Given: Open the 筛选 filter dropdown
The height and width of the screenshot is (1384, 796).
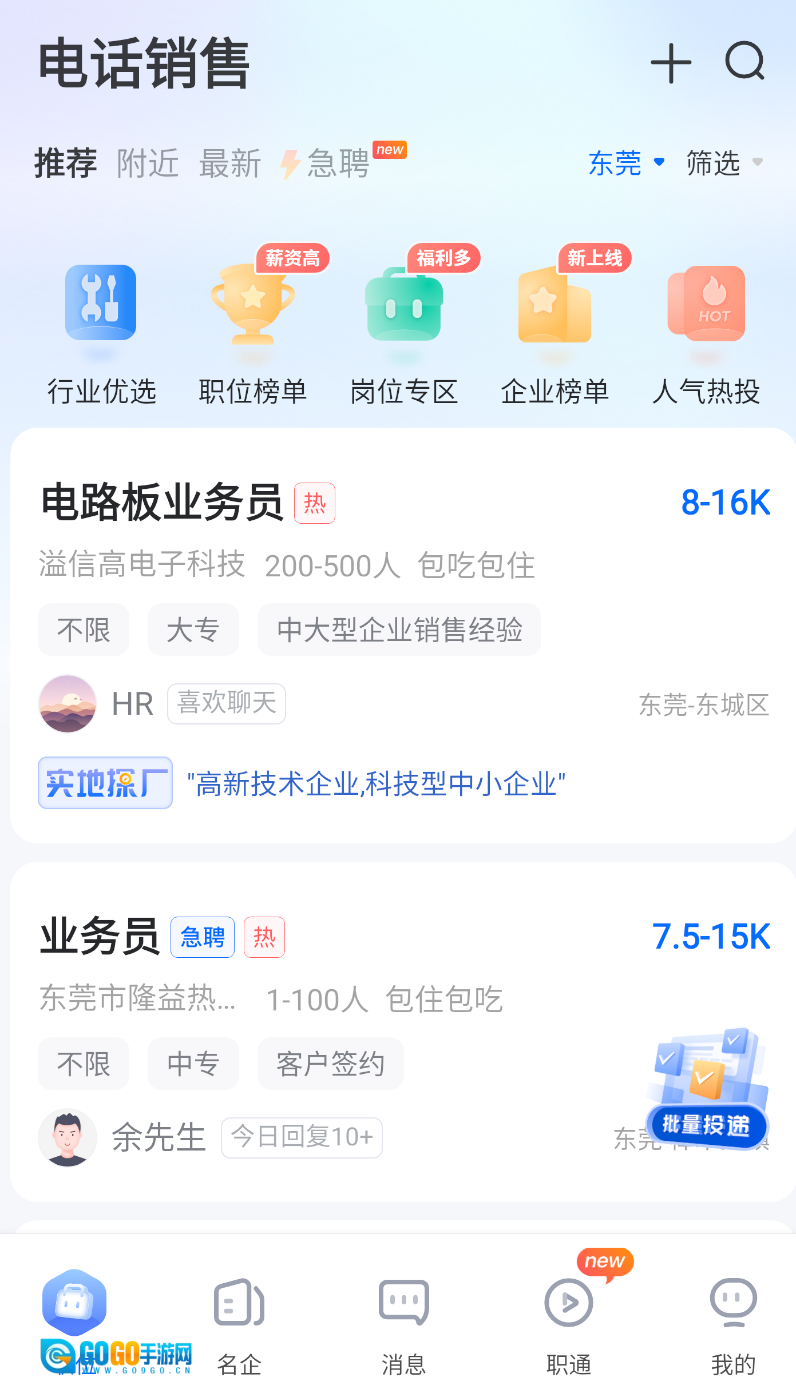Looking at the screenshot, I should (x=724, y=163).
